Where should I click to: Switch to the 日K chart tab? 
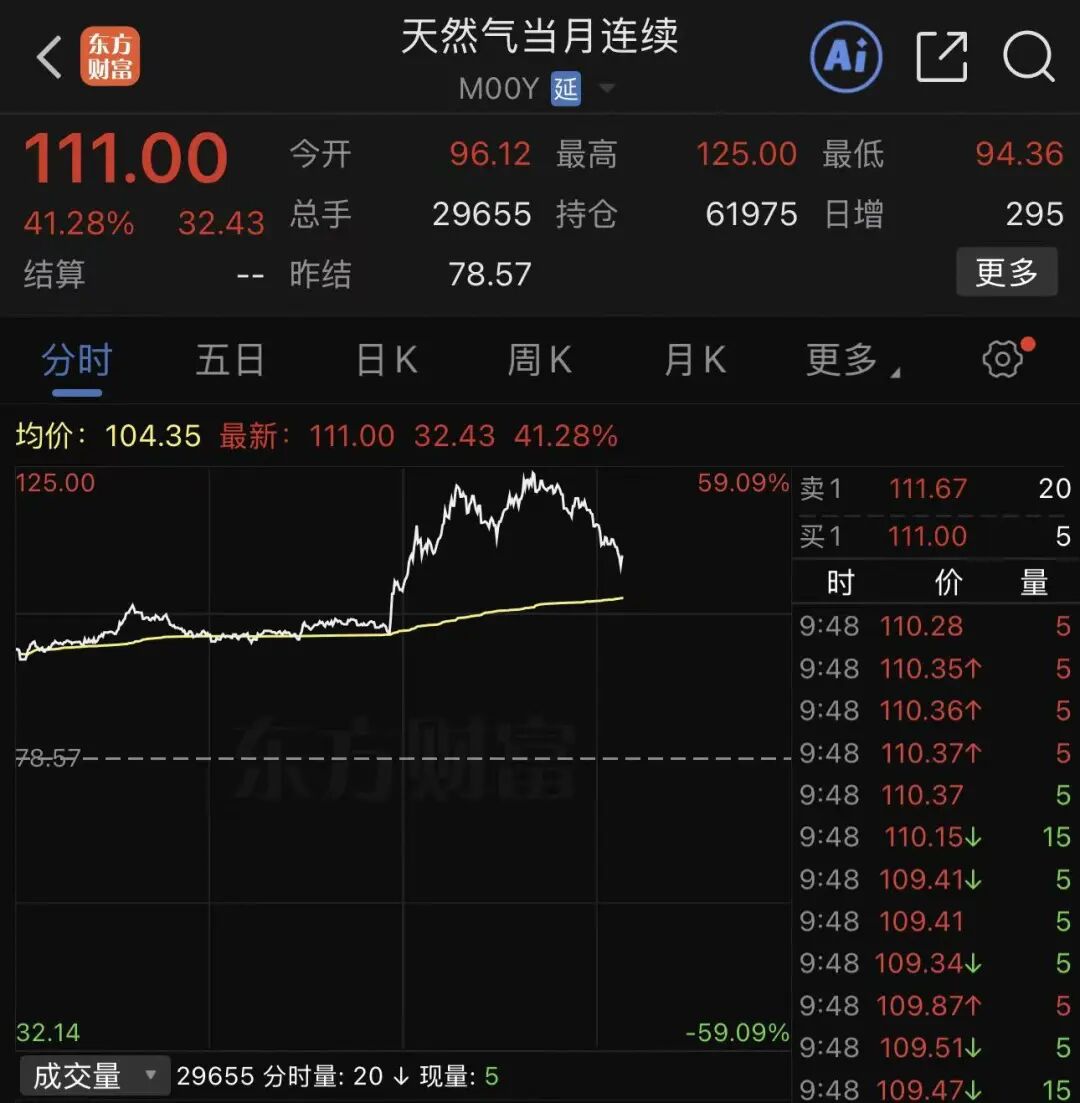coord(386,360)
